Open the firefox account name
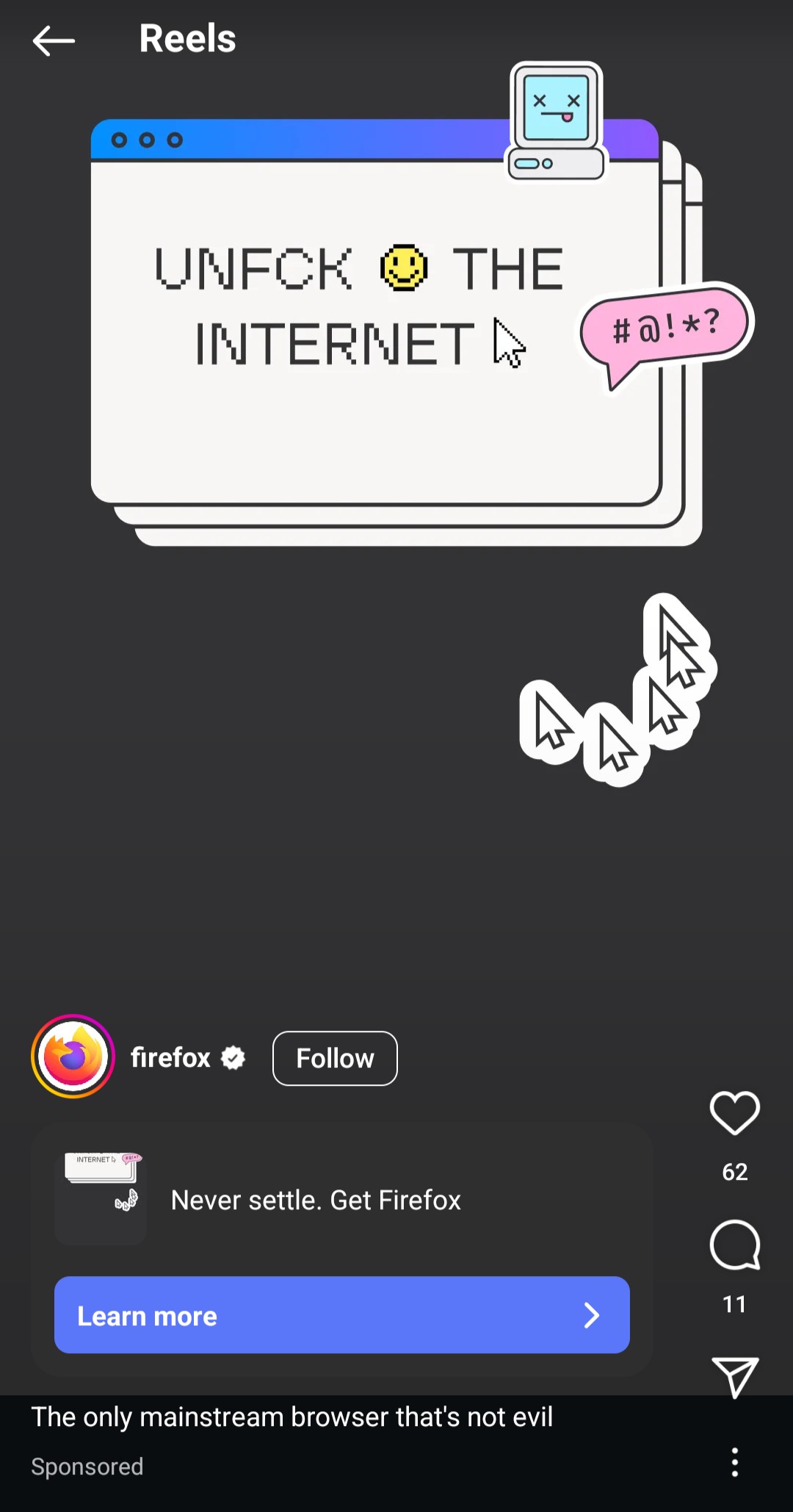The image size is (793, 1512). tap(170, 1058)
